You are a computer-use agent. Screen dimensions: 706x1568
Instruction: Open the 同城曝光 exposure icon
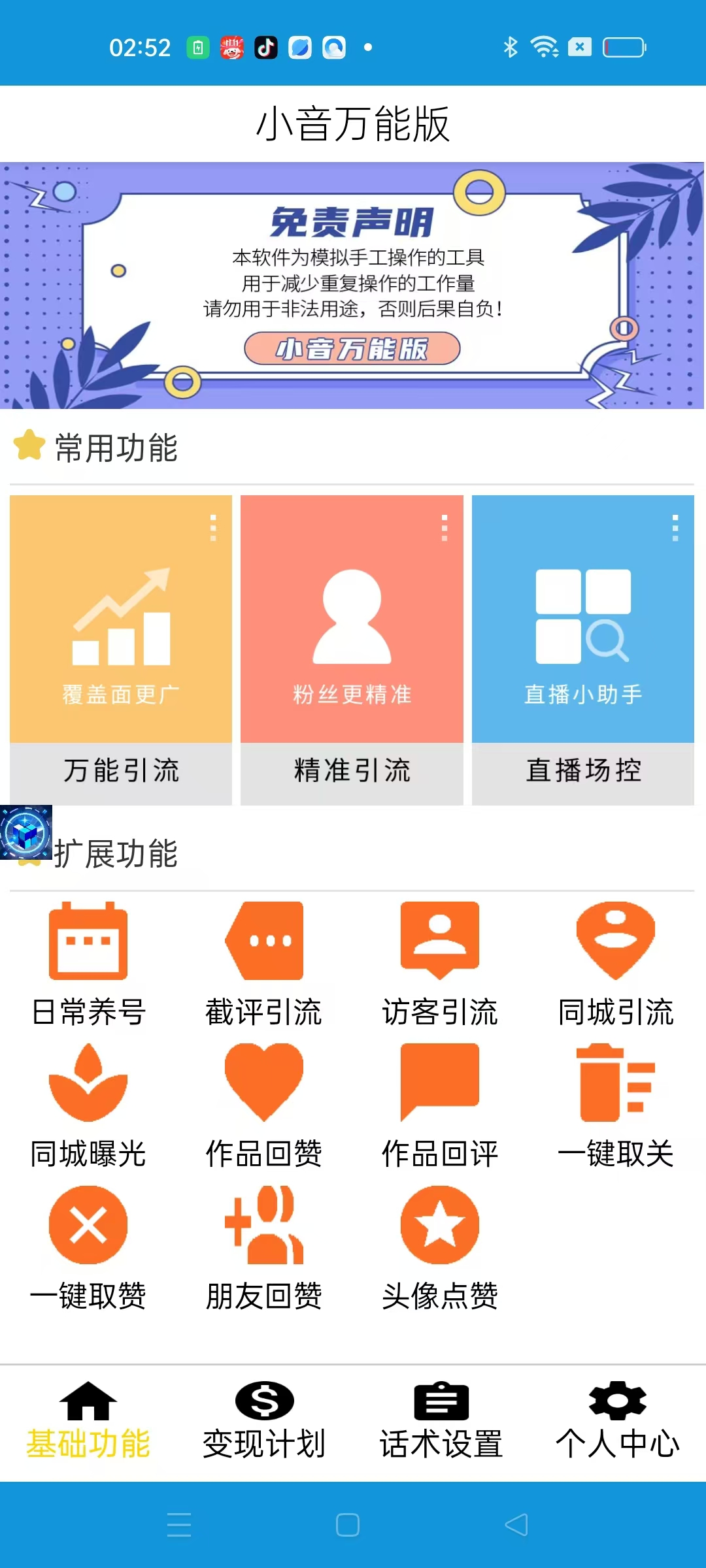tap(88, 1085)
